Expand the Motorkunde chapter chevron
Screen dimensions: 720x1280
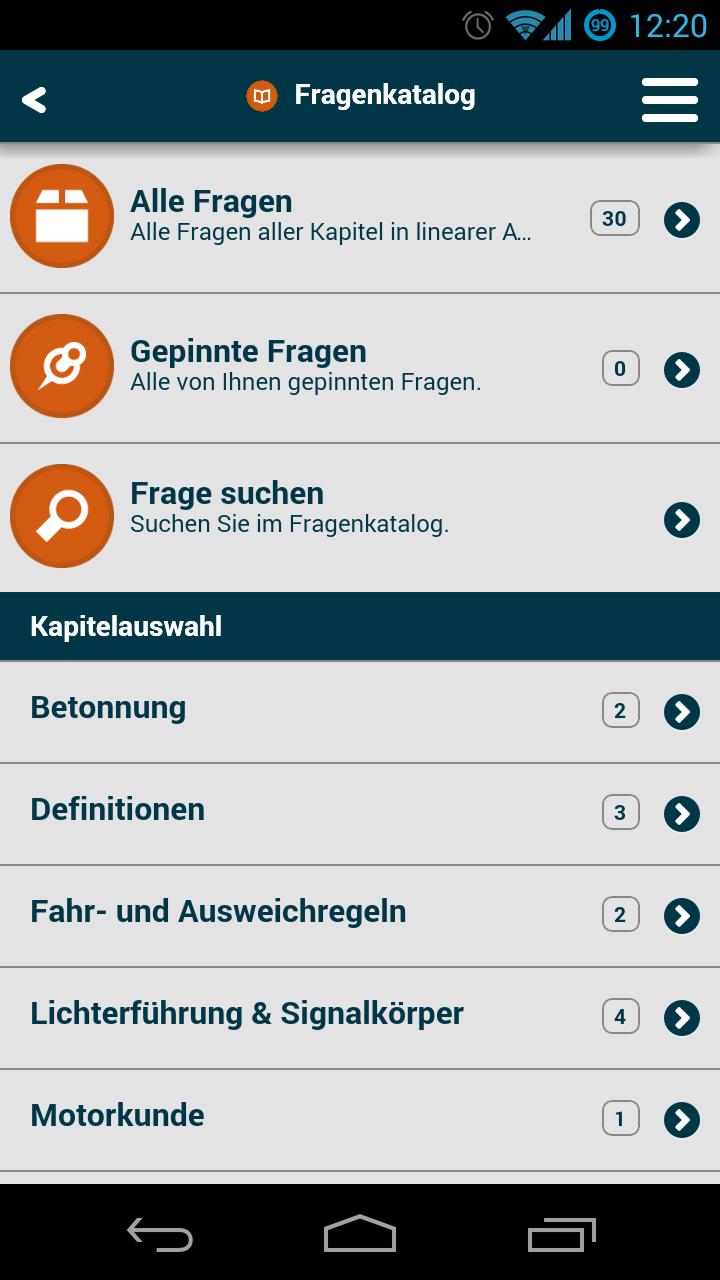(x=681, y=1119)
